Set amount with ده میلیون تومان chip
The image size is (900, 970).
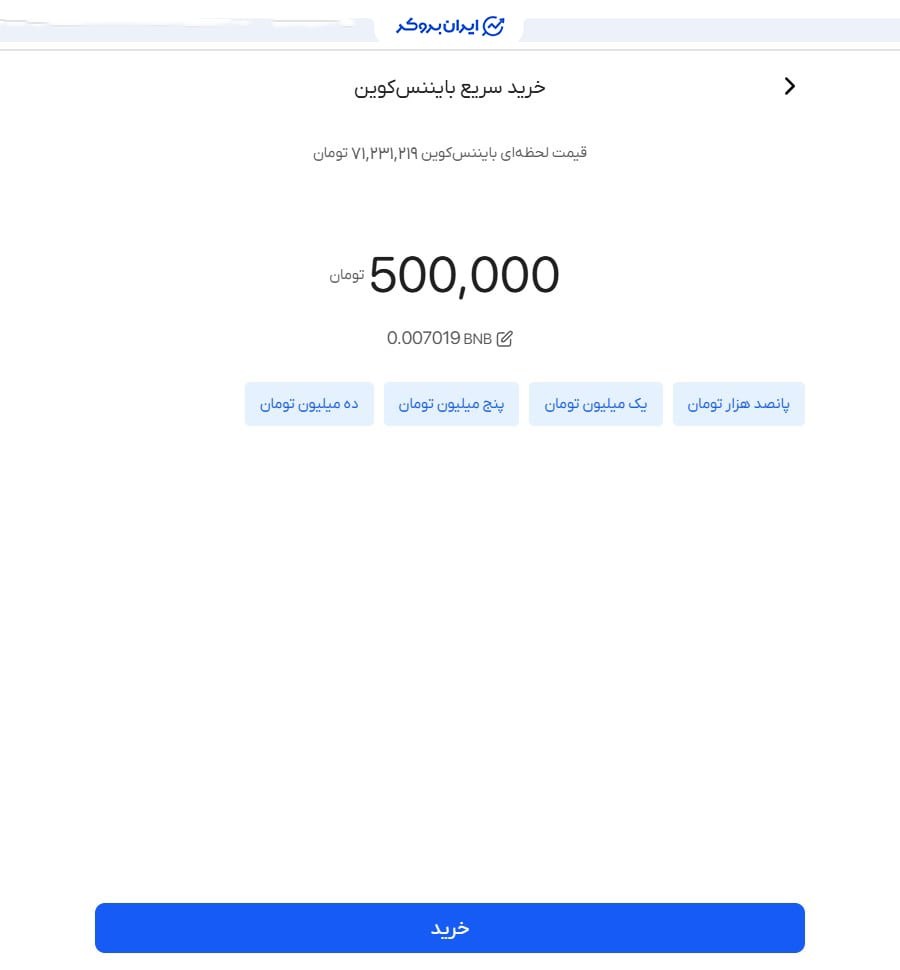click(x=309, y=405)
